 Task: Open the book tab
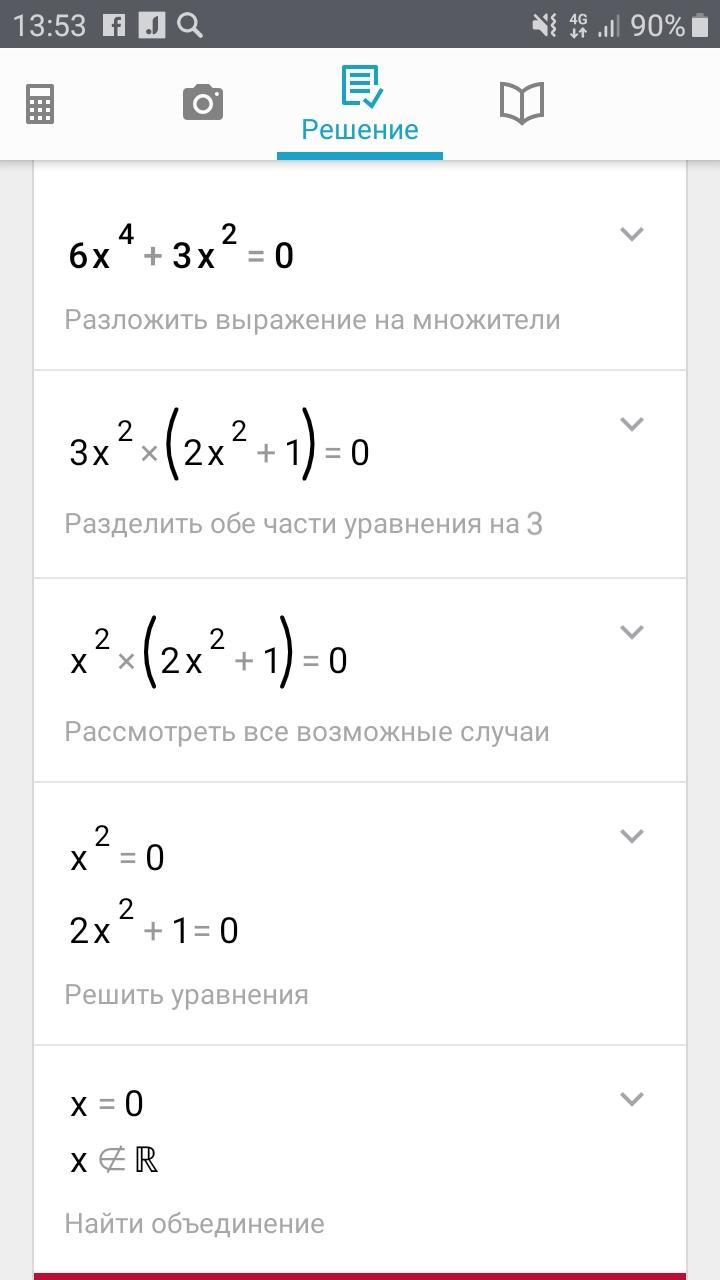(521, 103)
